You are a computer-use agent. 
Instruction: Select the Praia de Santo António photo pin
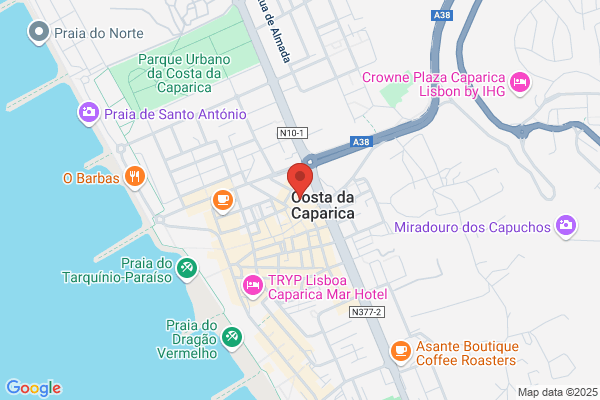[x=89, y=114]
